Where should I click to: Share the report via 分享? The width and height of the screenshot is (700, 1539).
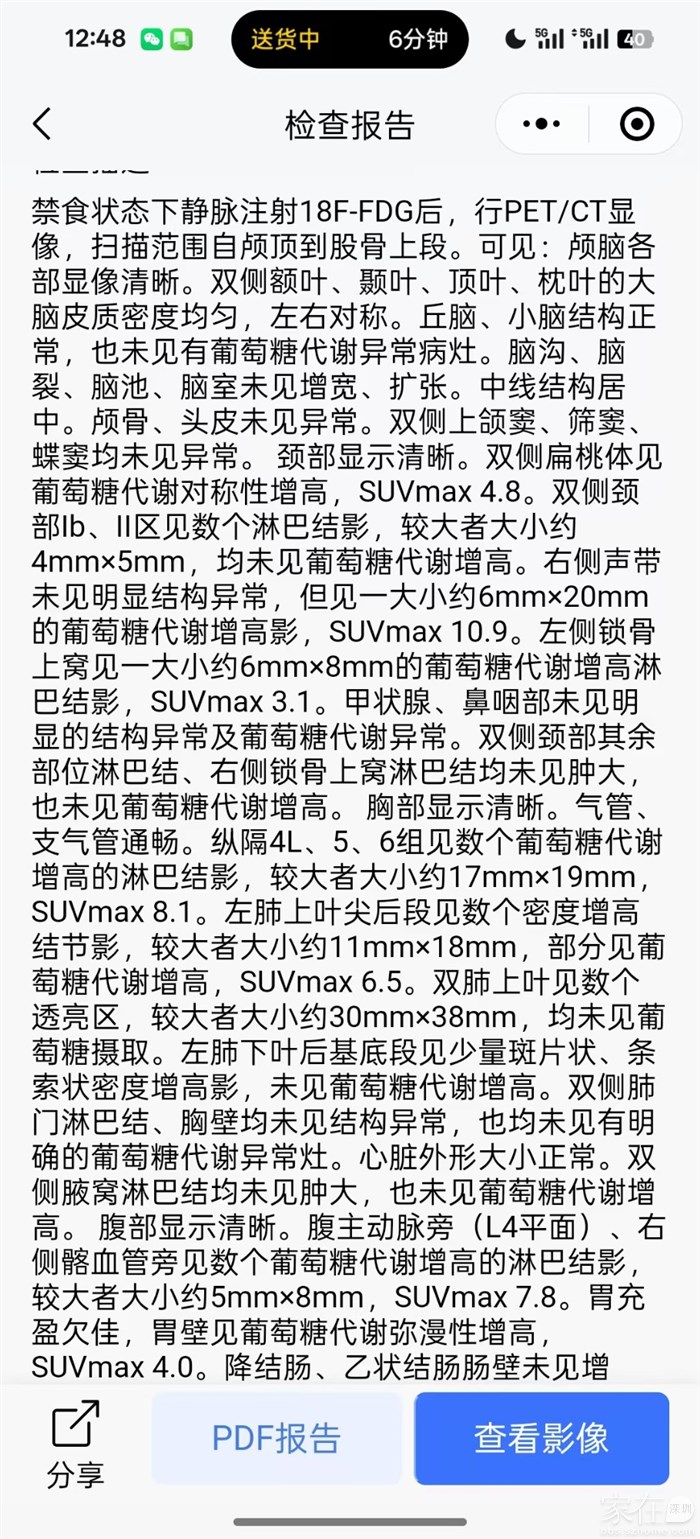tap(75, 1441)
